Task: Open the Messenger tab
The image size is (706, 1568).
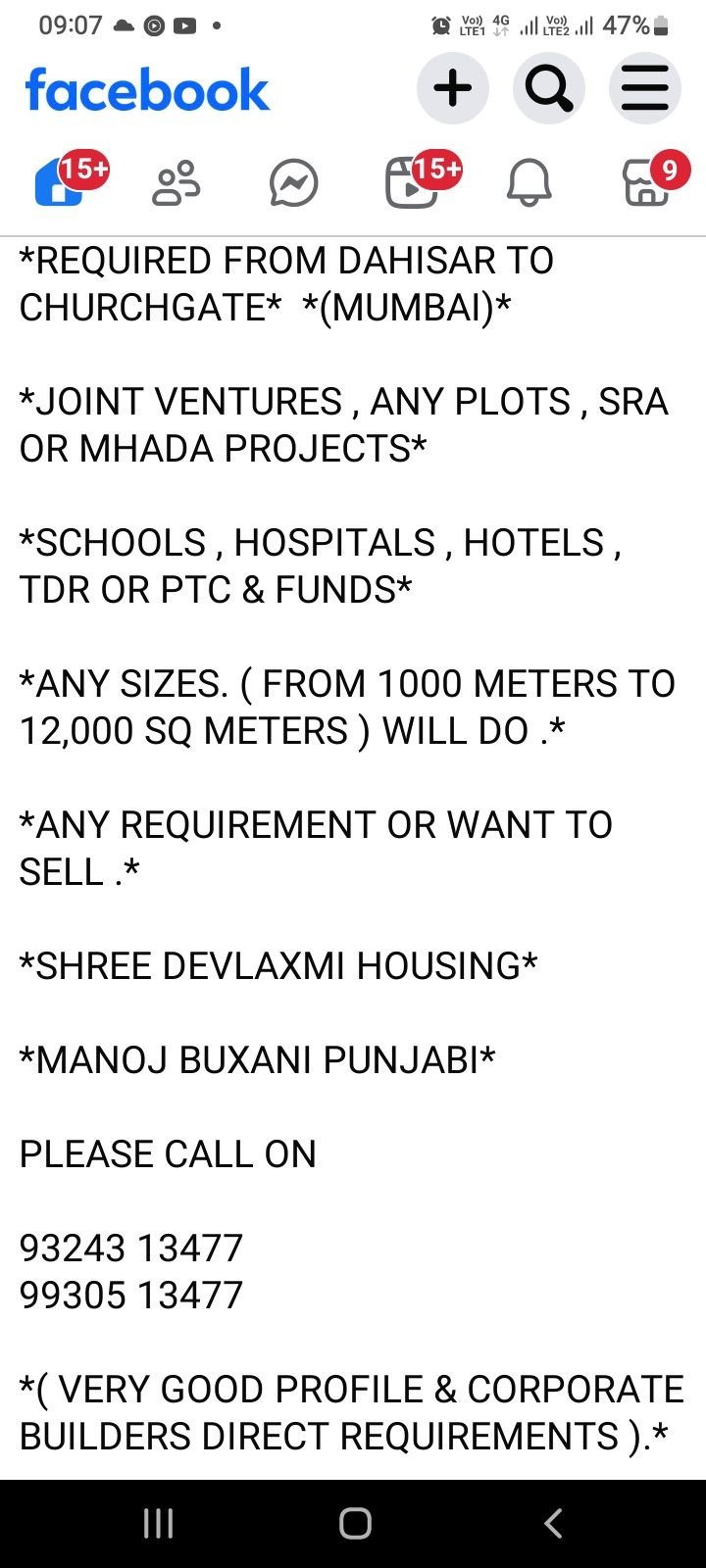Action: [294, 183]
